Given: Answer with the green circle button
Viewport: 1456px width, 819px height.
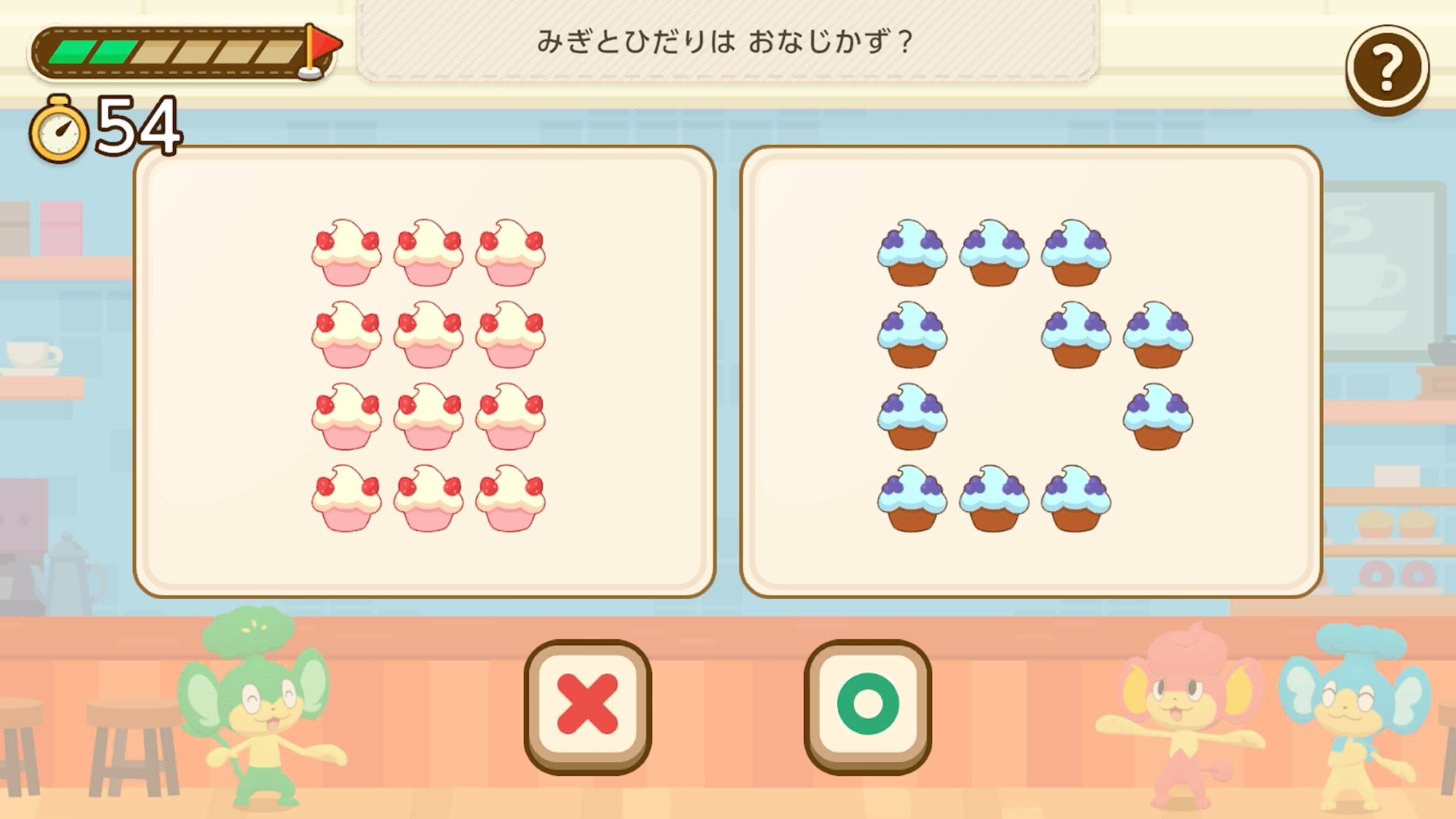Looking at the screenshot, I should 868,705.
